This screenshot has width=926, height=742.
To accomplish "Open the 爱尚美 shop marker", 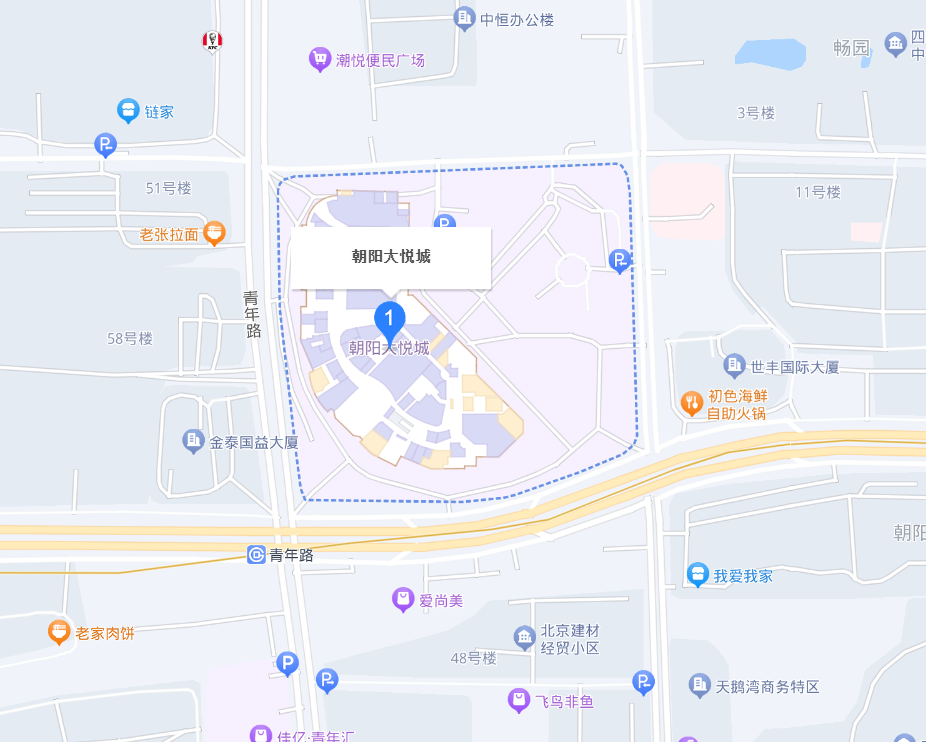I will tap(402, 600).
